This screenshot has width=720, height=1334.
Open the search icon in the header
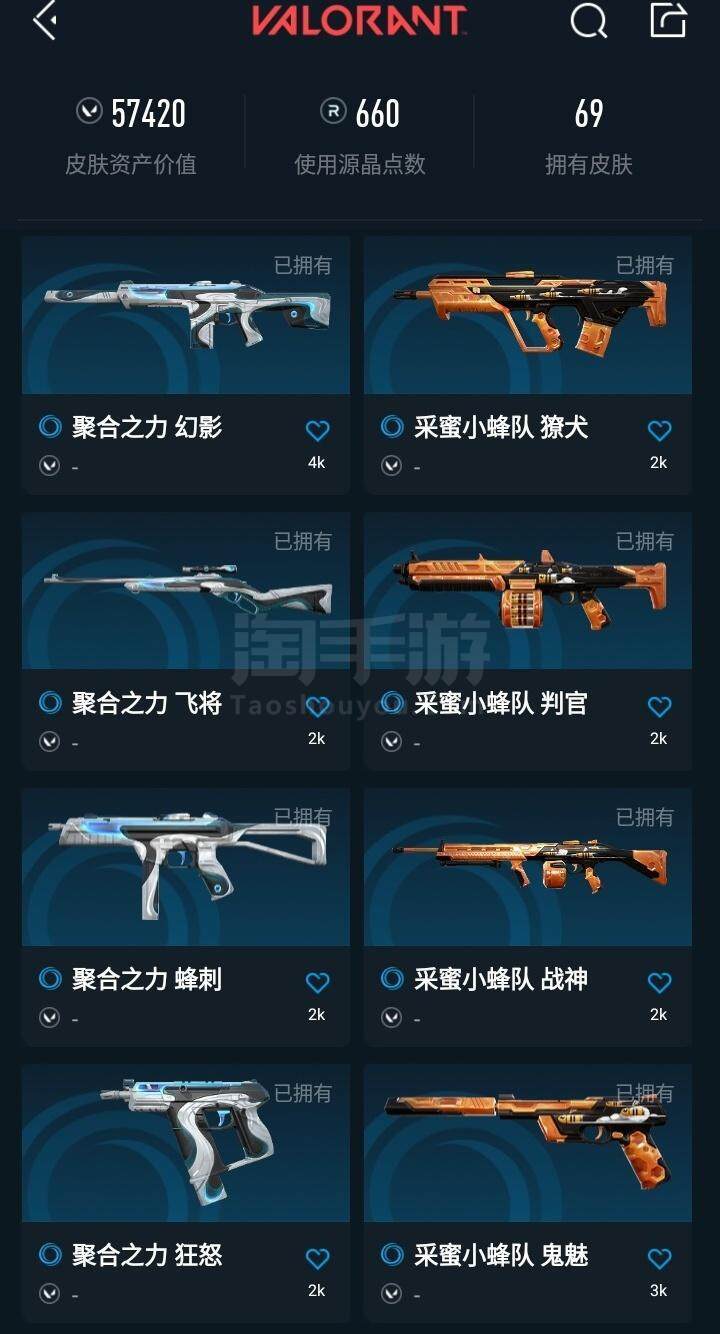pos(588,21)
